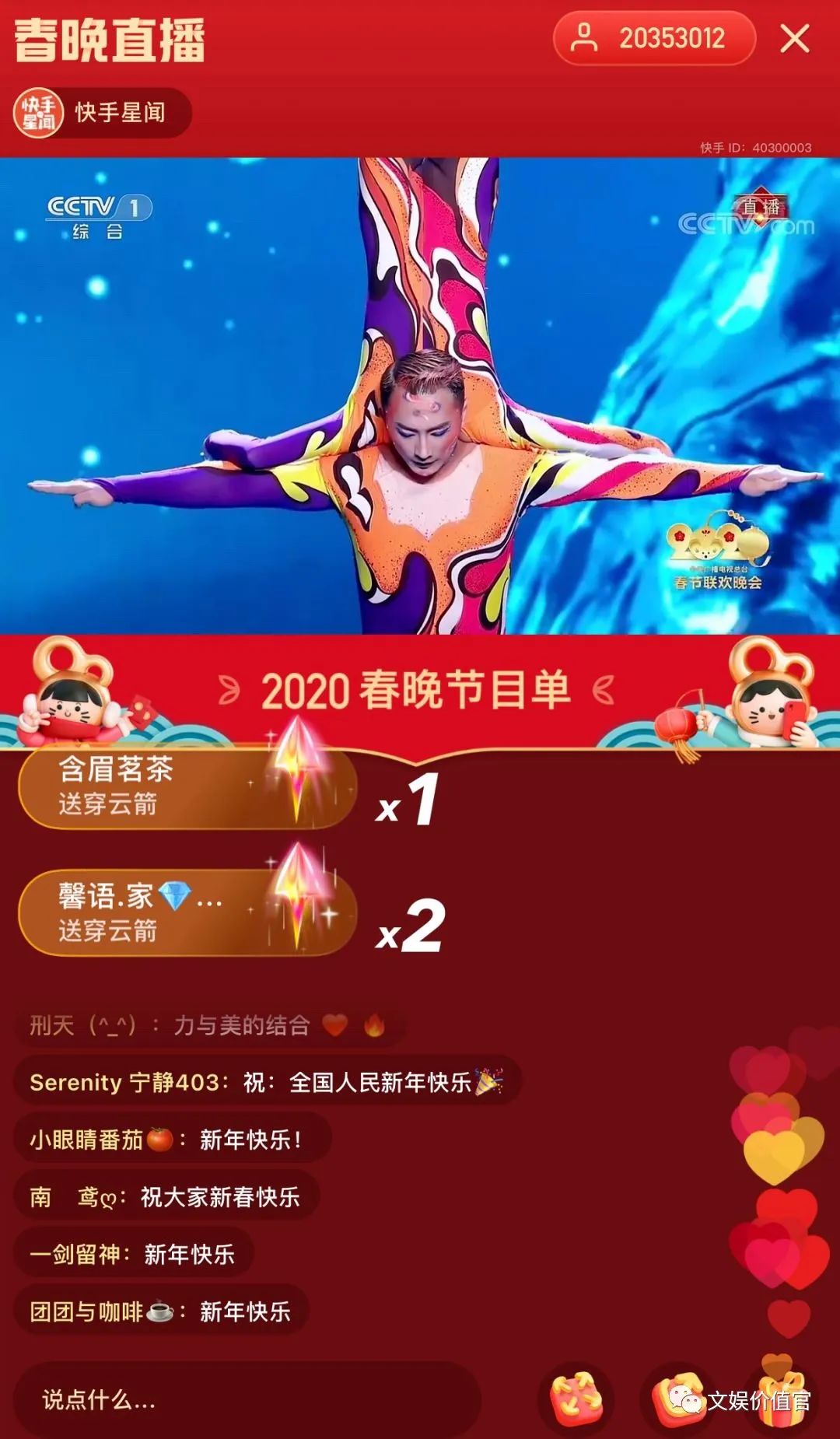Tap 小眼睛番茄's comment
840x1439 pixels.
172,1139
